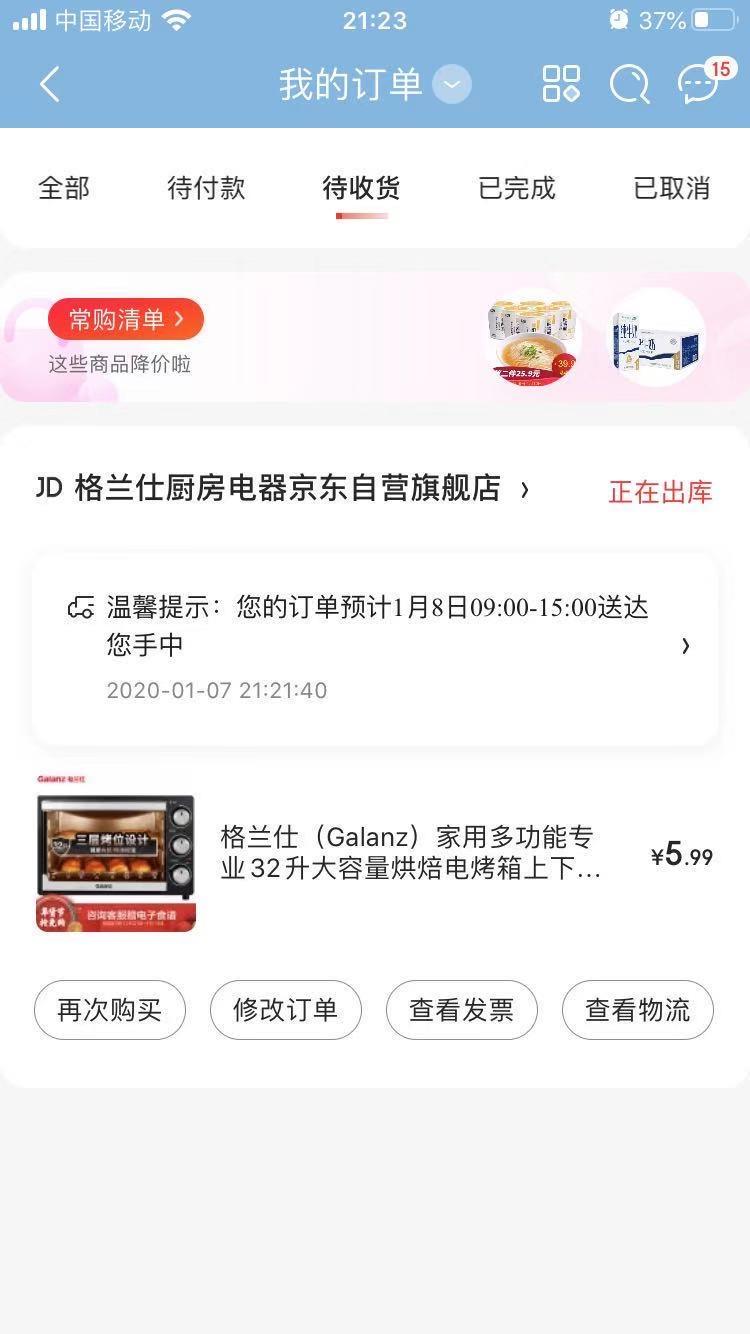Tap 查看物流 to track shipment
The width and height of the screenshot is (750, 1334).
tap(637, 1010)
